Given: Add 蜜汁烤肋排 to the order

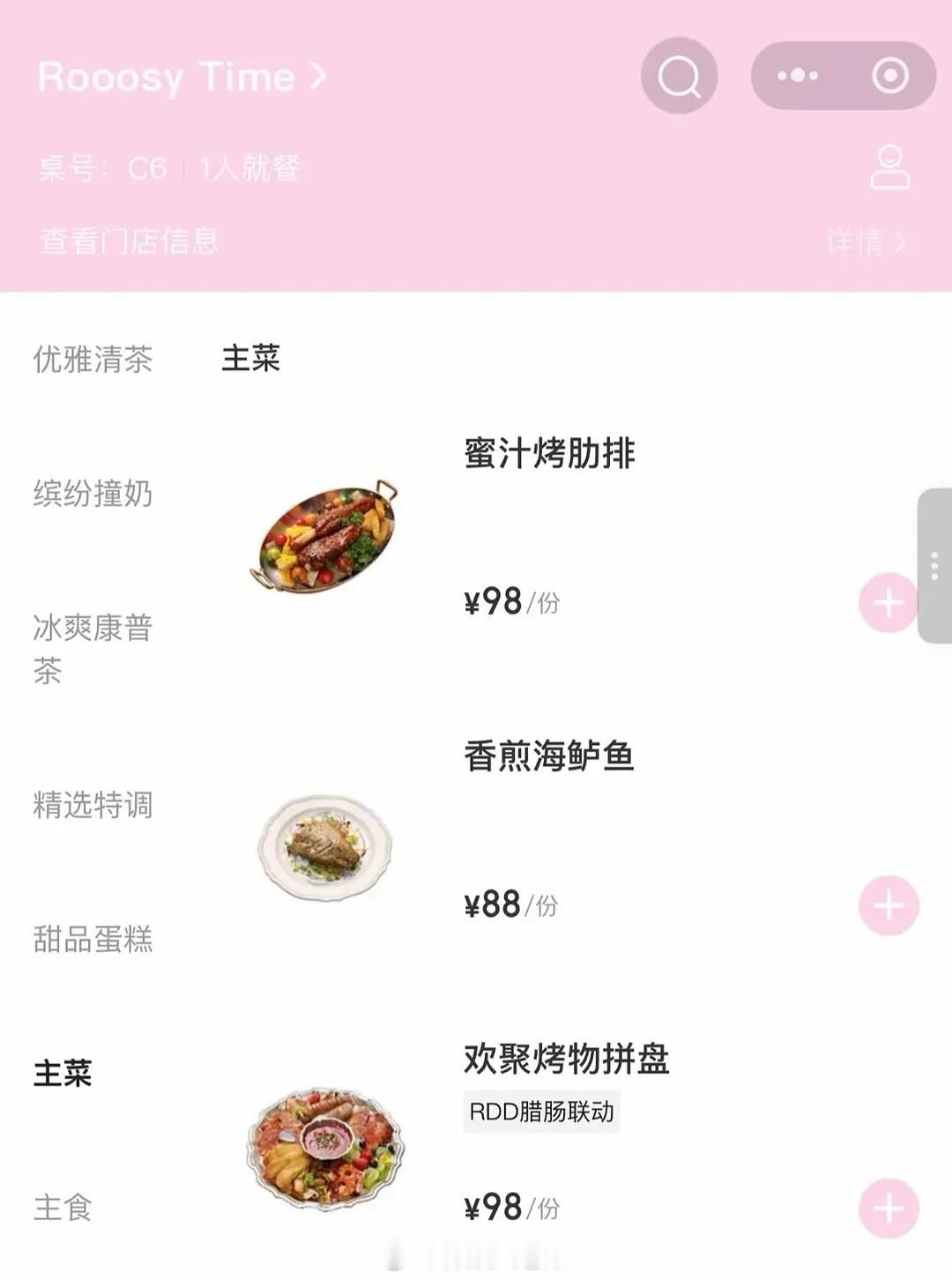Looking at the screenshot, I should coord(889,603).
